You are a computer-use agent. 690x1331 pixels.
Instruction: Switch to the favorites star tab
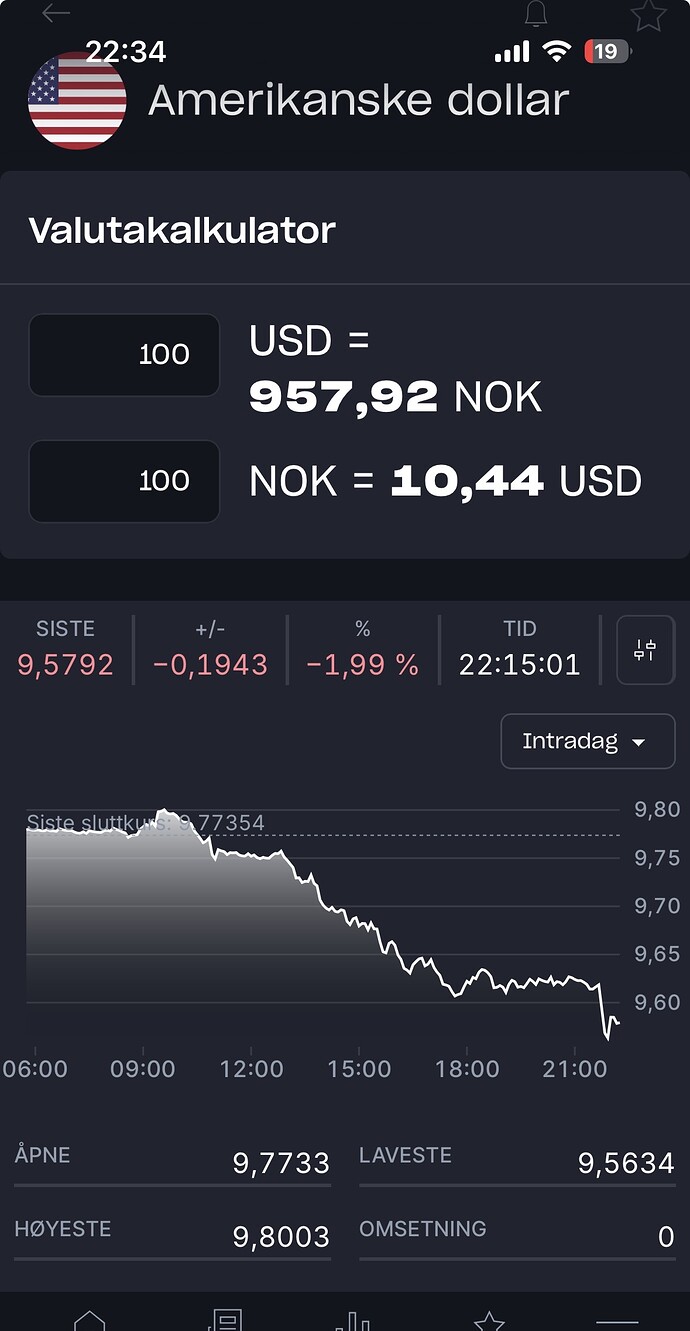click(489, 1320)
